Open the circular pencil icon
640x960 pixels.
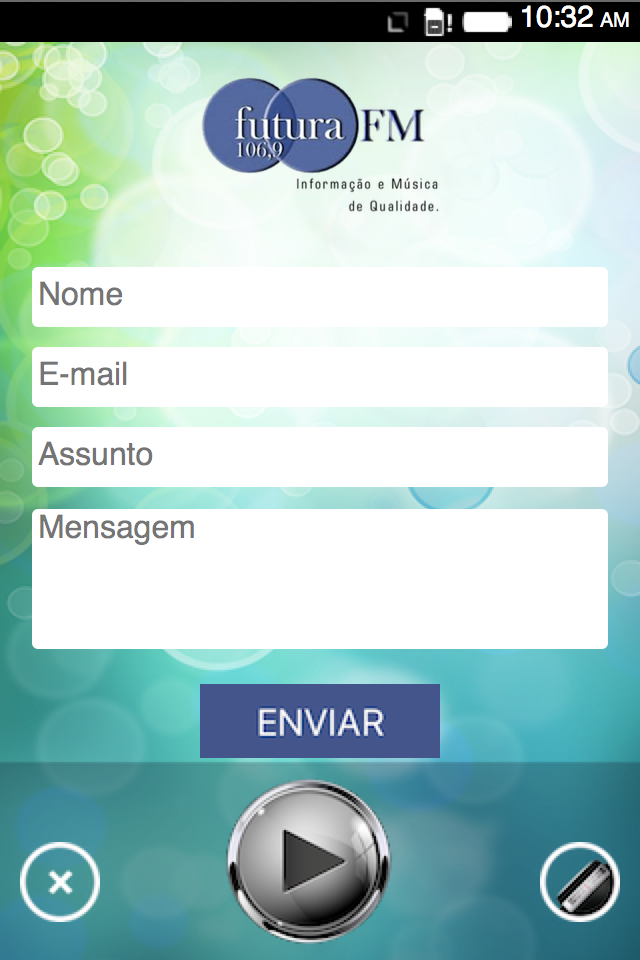579,881
